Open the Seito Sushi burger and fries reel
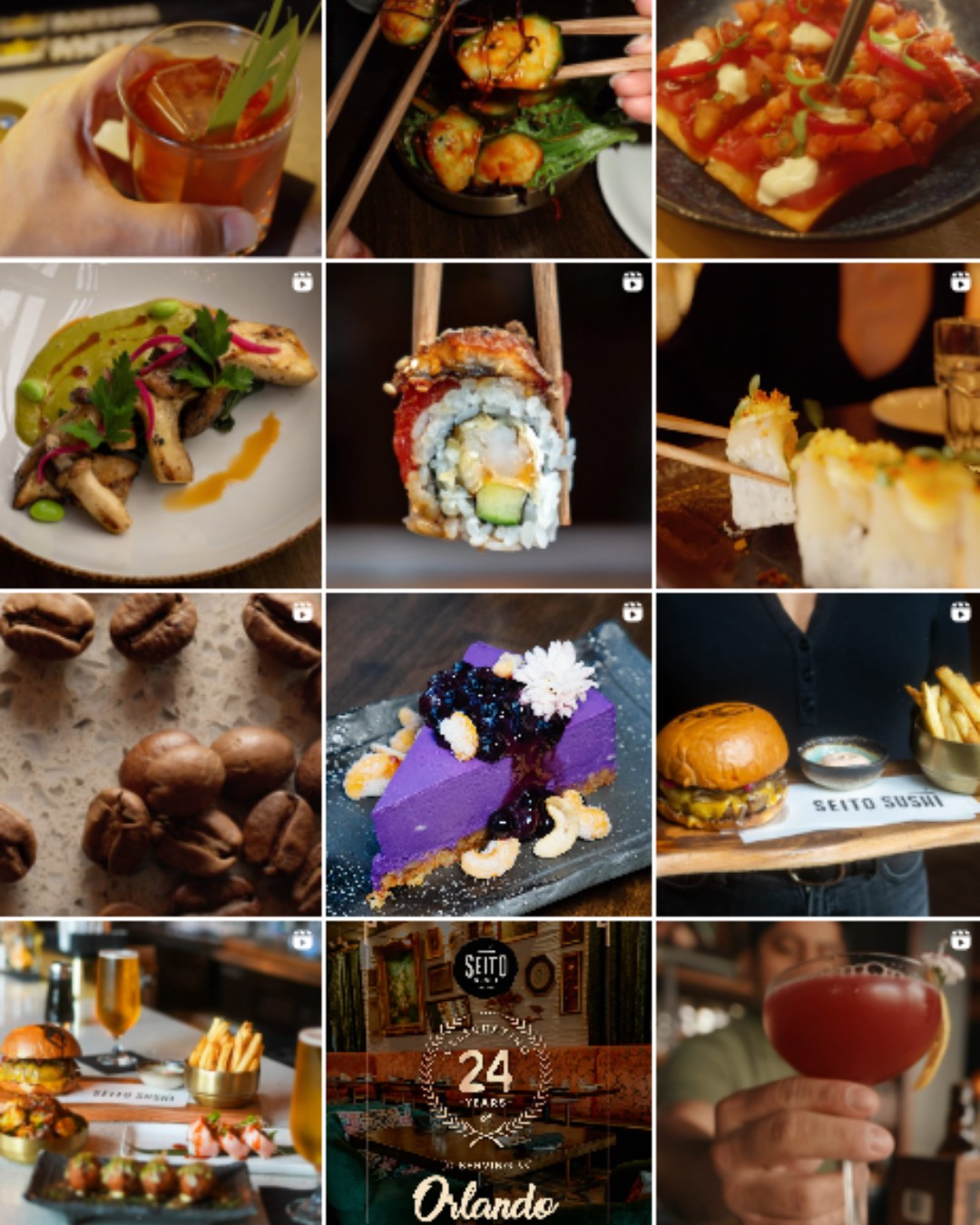 click(x=818, y=753)
